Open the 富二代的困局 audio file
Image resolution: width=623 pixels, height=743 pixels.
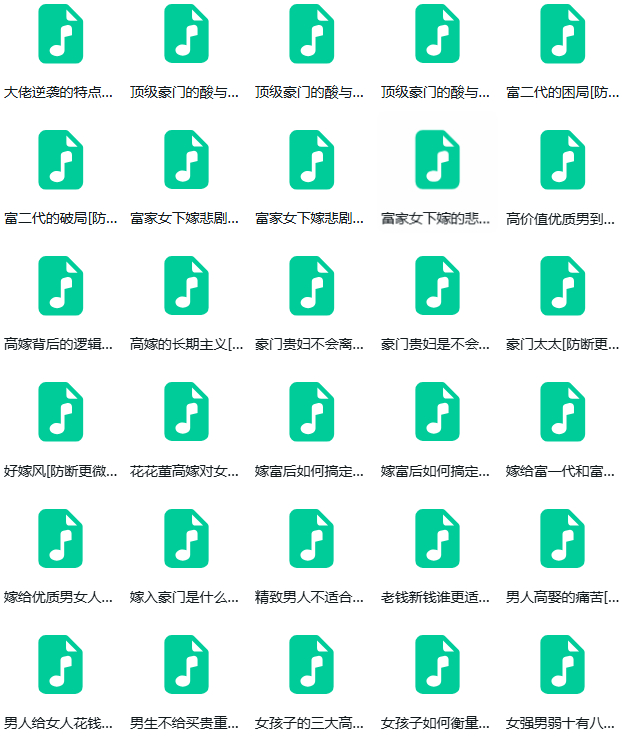(x=563, y=35)
